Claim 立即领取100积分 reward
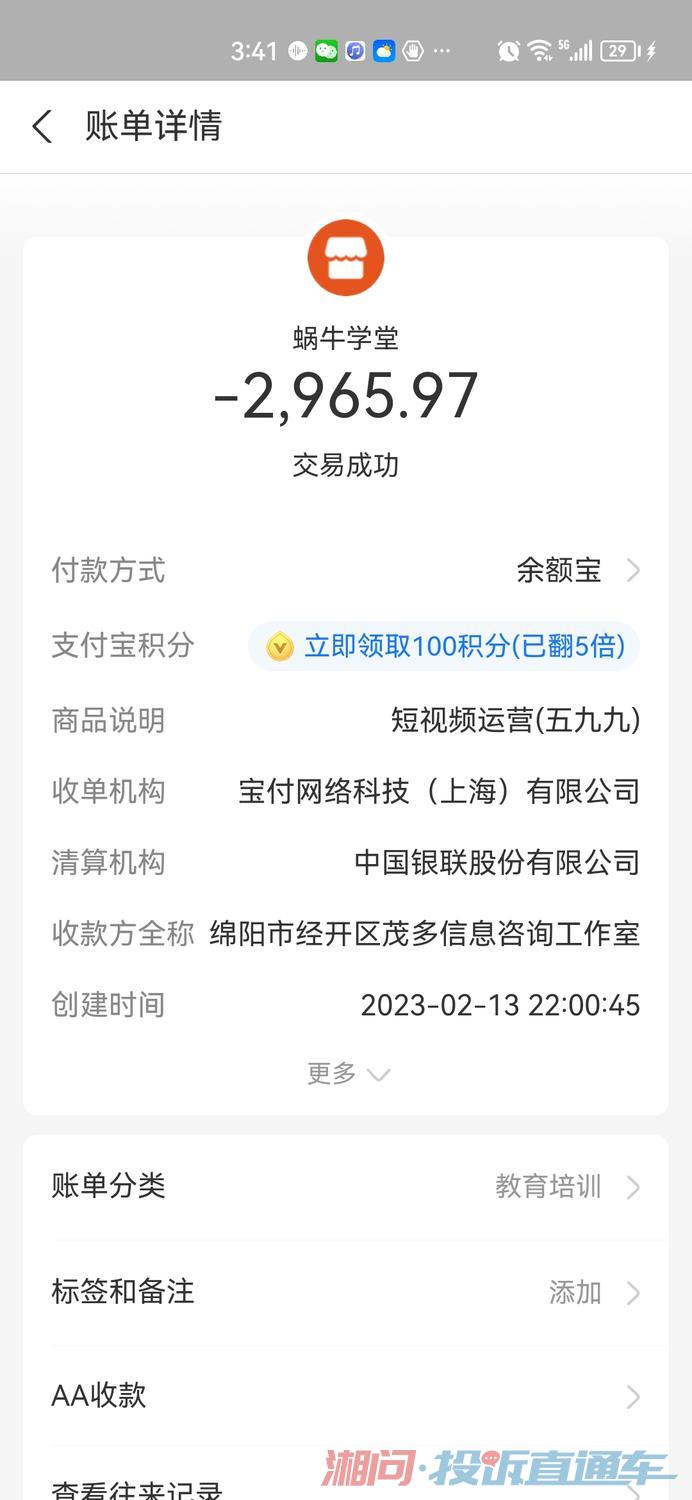This screenshot has height=1500, width=692. coord(444,646)
